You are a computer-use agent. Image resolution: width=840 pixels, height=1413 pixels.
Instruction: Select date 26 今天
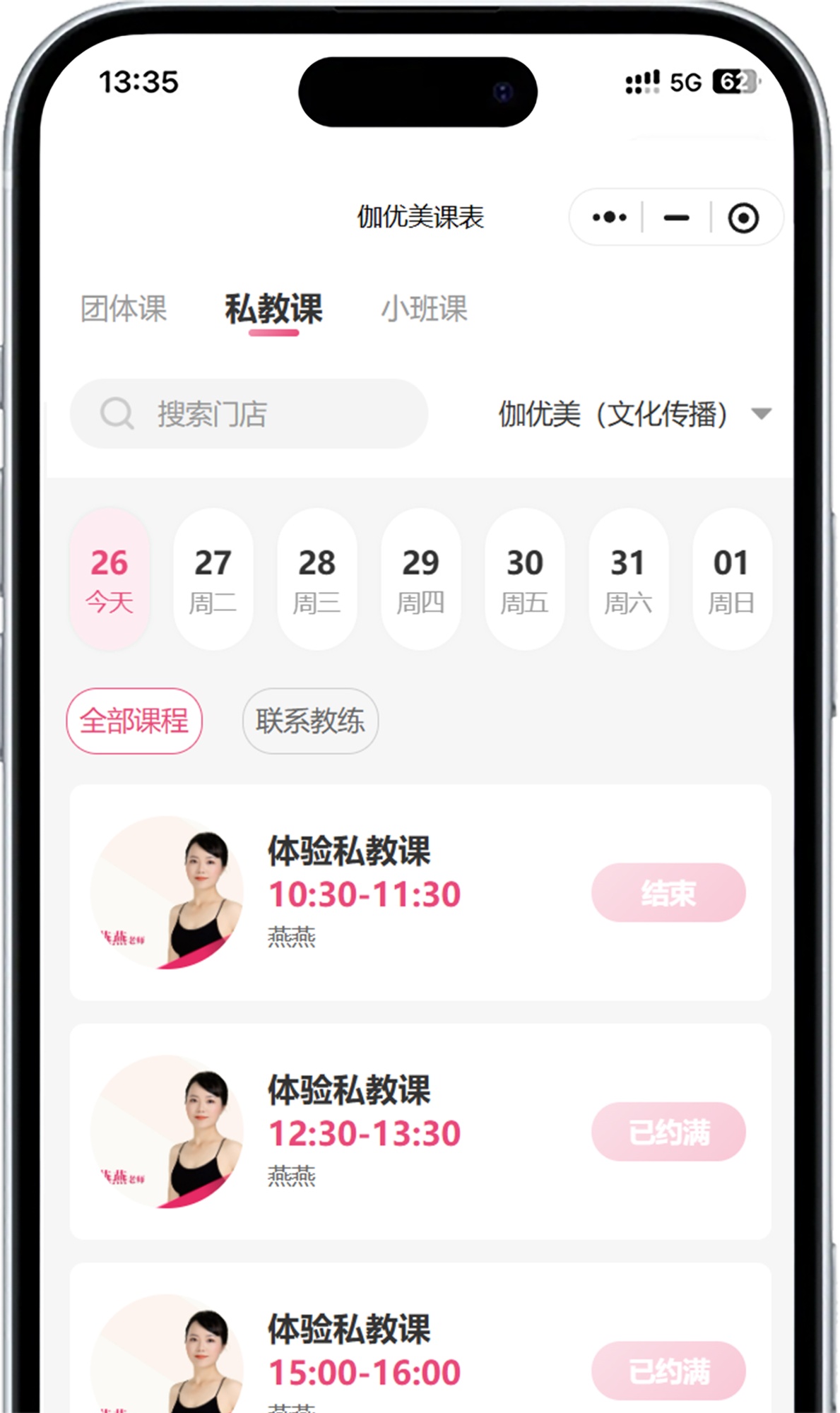[x=110, y=579]
